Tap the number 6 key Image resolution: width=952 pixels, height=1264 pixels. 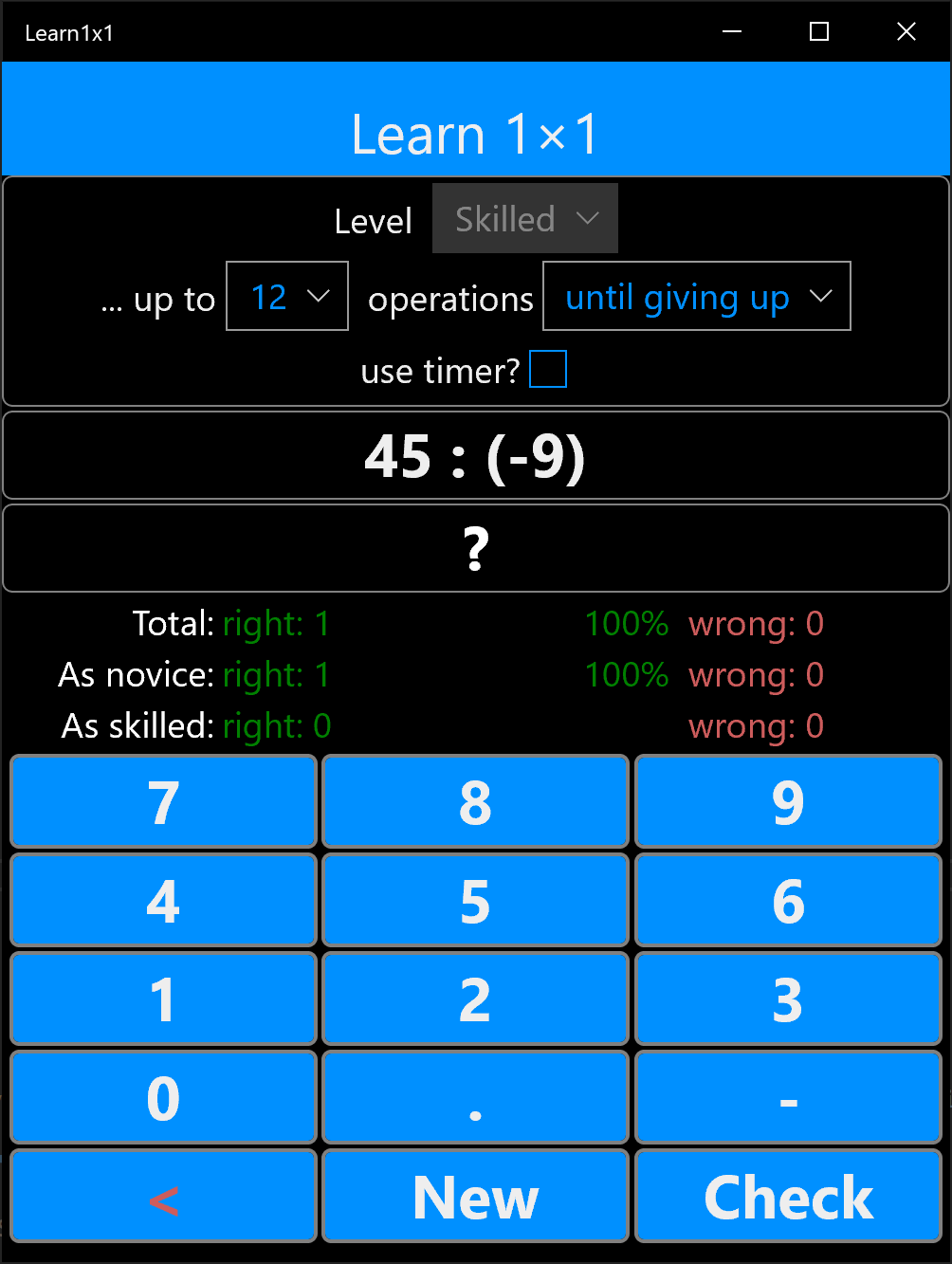(x=788, y=901)
